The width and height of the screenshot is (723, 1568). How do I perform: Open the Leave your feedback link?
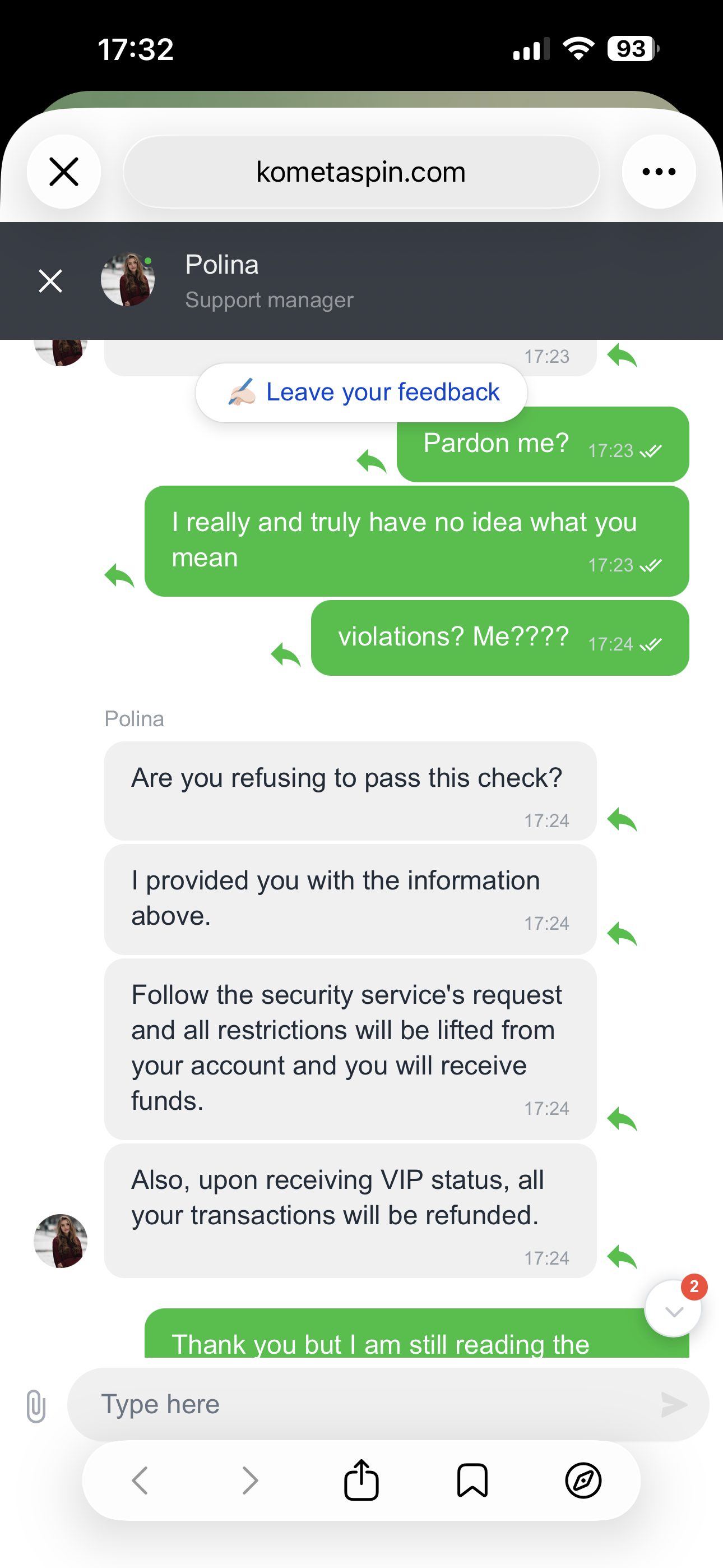pyautogui.click(x=361, y=393)
